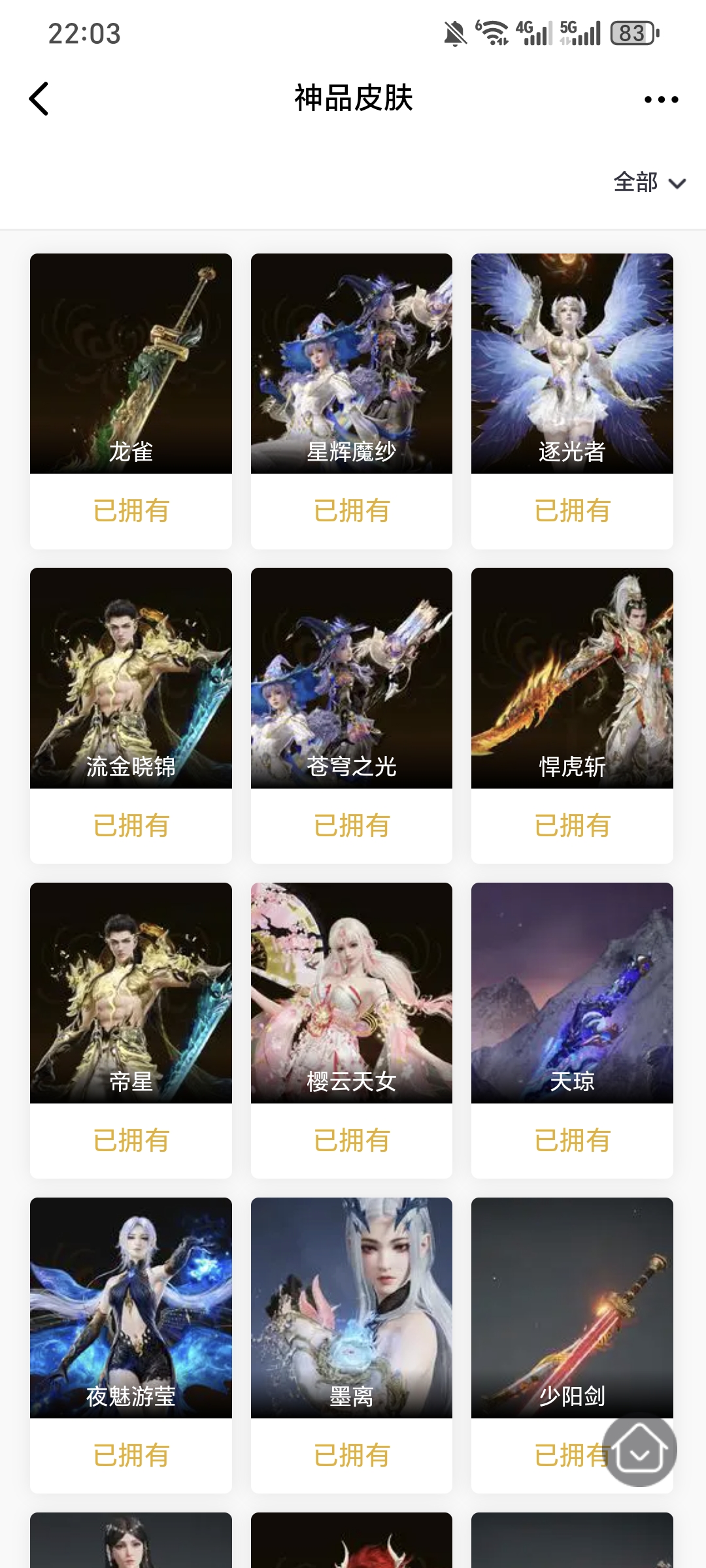The width and height of the screenshot is (706, 1568).
Task: Open the 流金晓锦 skin
Action: 131,678
